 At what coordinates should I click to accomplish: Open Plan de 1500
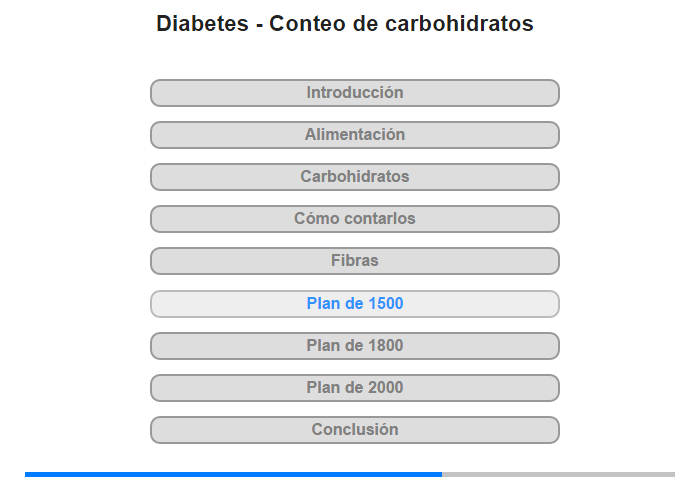click(355, 304)
